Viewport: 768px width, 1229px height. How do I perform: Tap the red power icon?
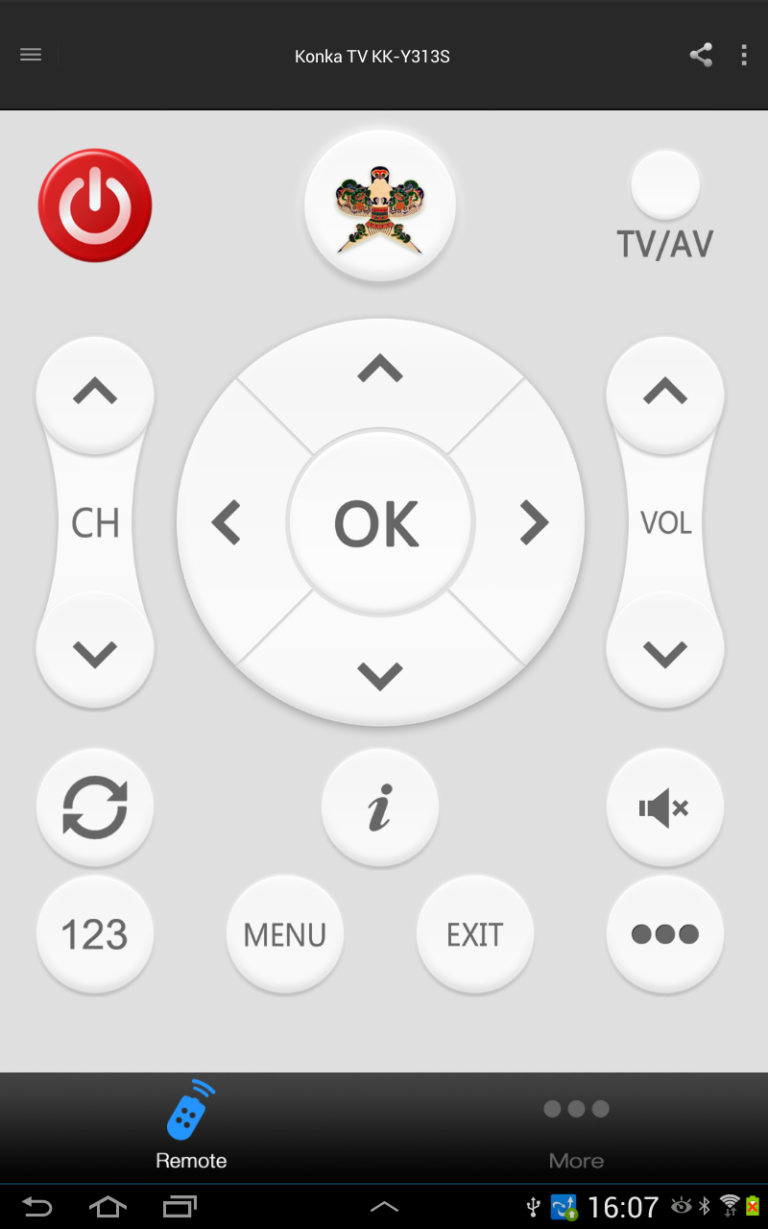pyautogui.click(x=95, y=205)
